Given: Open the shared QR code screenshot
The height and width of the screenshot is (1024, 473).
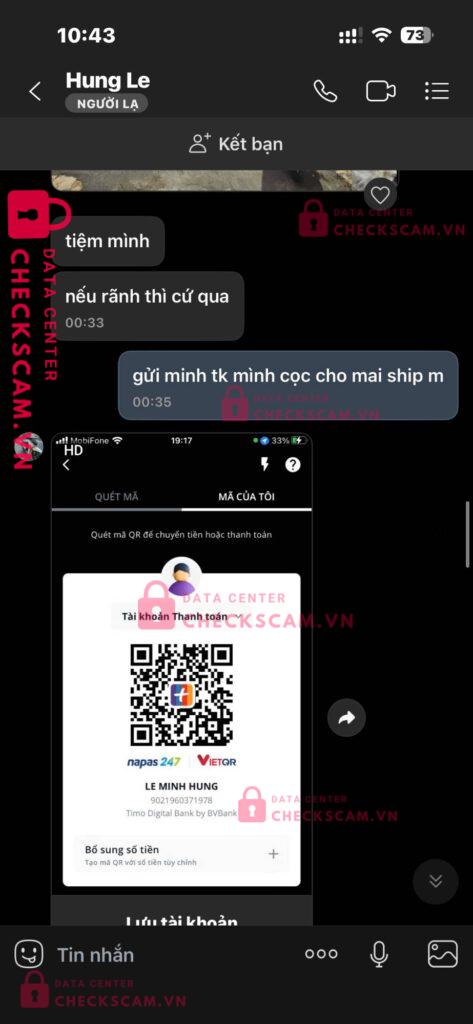Looking at the screenshot, I should coord(182,679).
